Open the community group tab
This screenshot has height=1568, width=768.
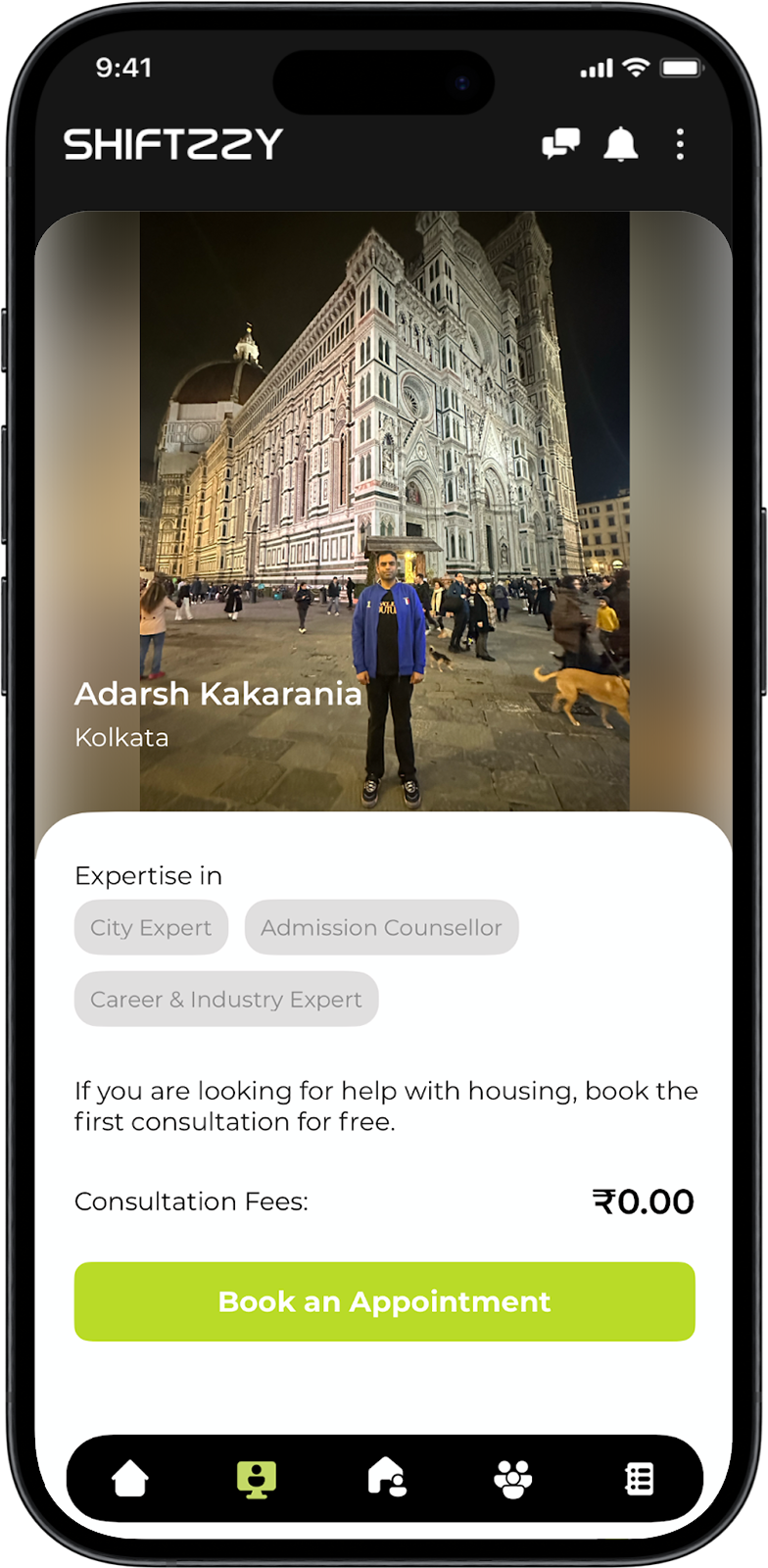click(x=512, y=1479)
